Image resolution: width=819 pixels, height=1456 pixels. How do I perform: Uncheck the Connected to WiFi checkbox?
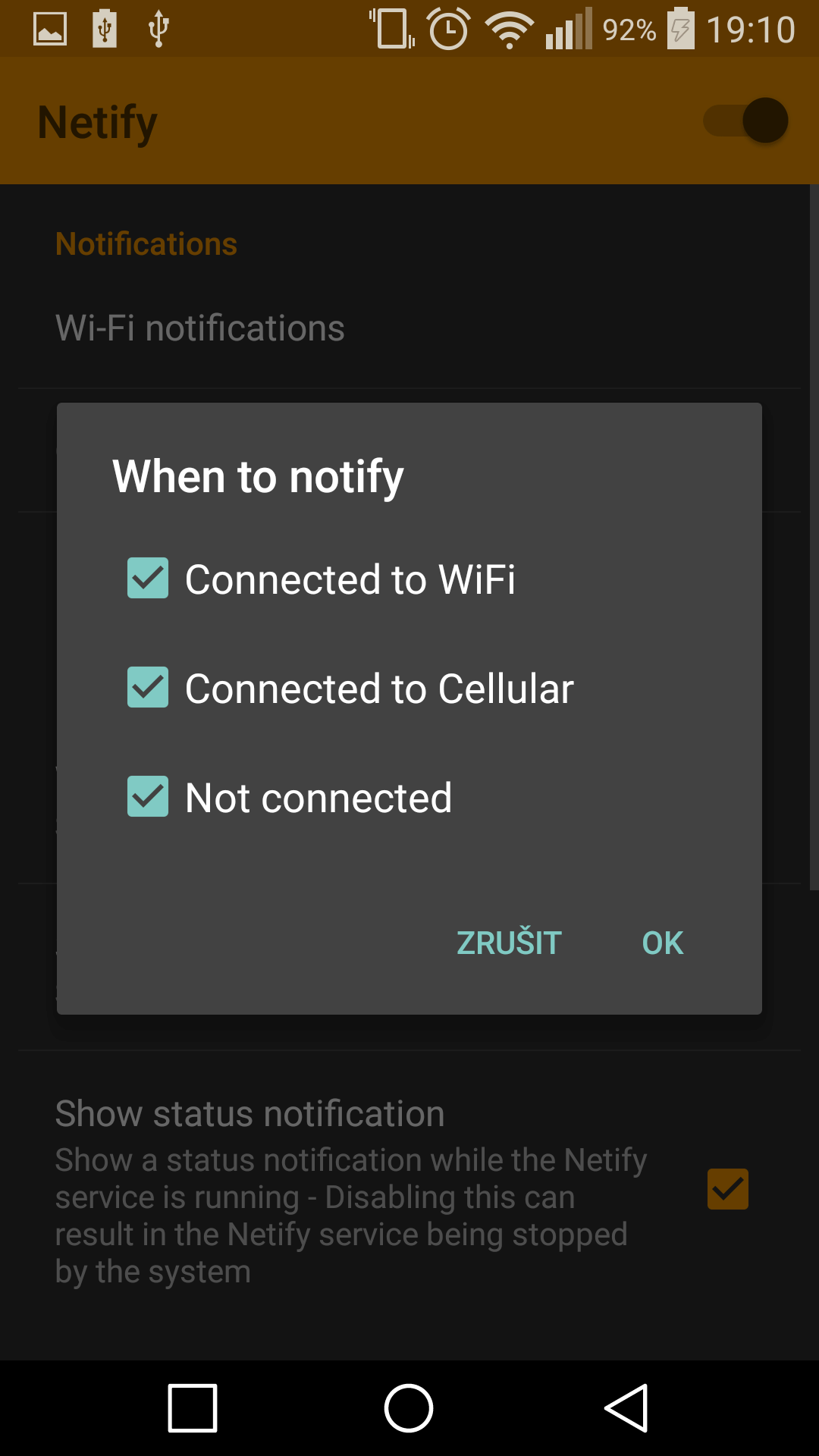coord(148,578)
